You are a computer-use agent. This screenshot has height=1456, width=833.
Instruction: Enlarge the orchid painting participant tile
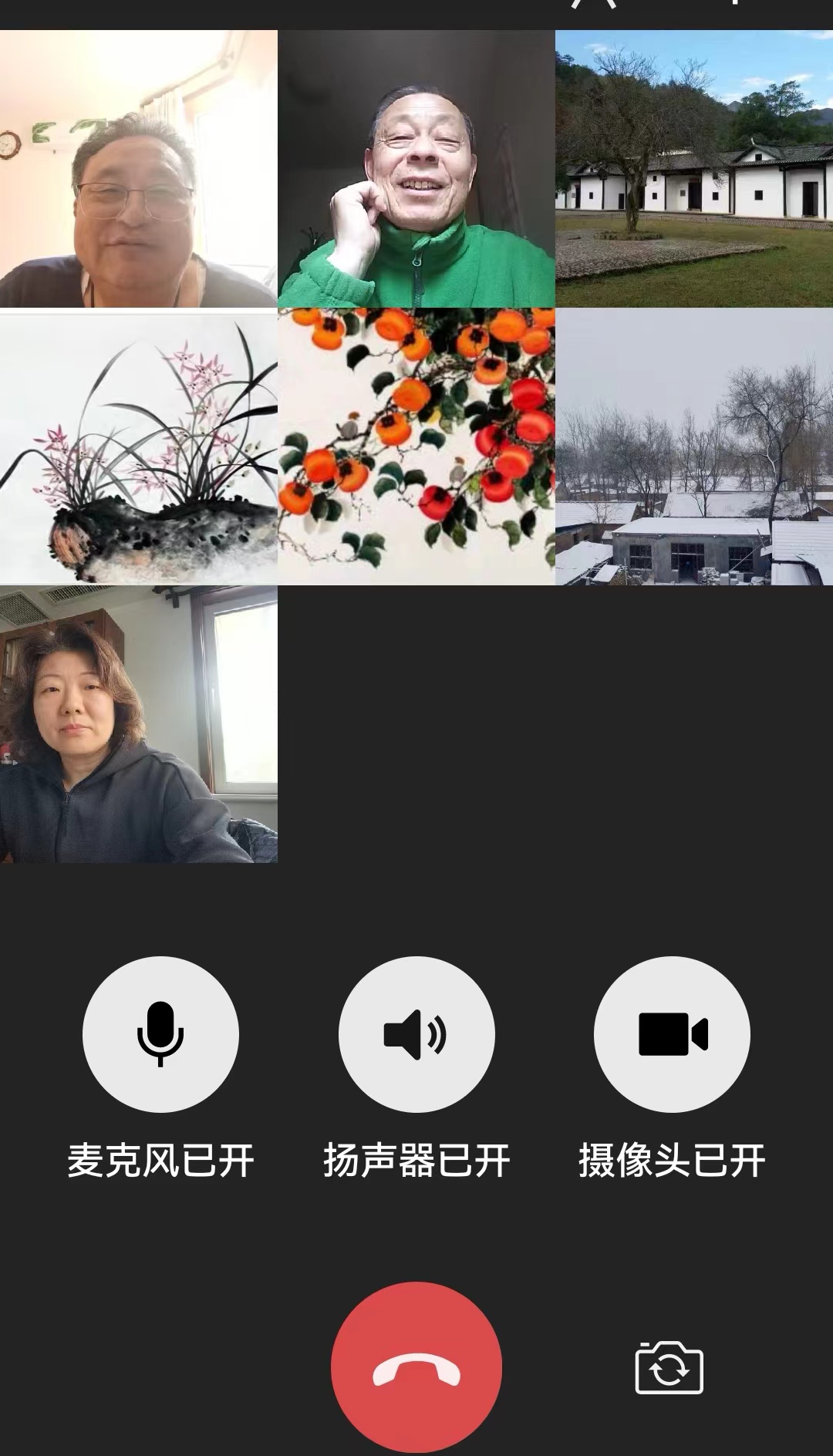click(x=139, y=447)
